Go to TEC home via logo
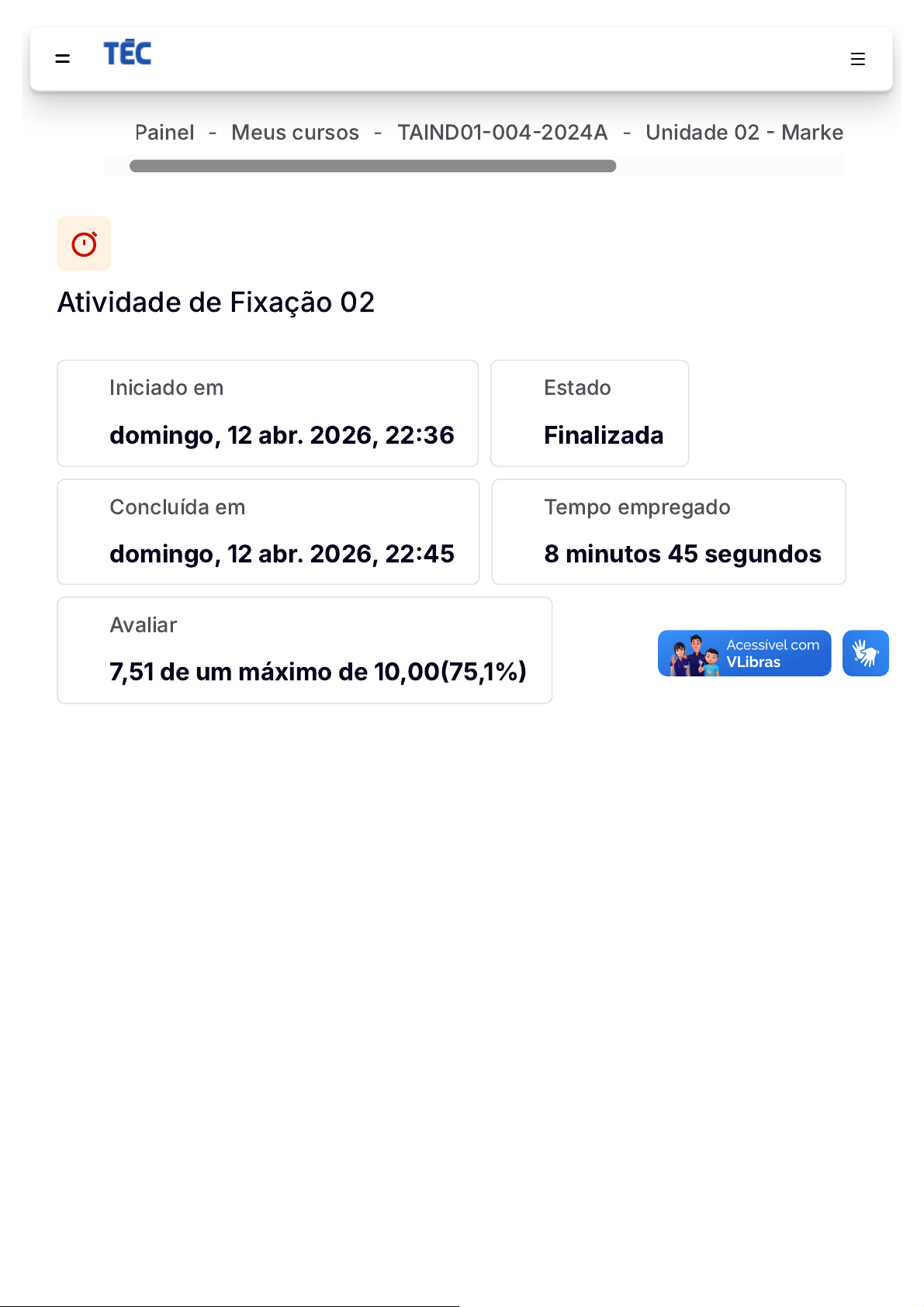The width and height of the screenshot is (924, 1307). [x=127, y=54]
